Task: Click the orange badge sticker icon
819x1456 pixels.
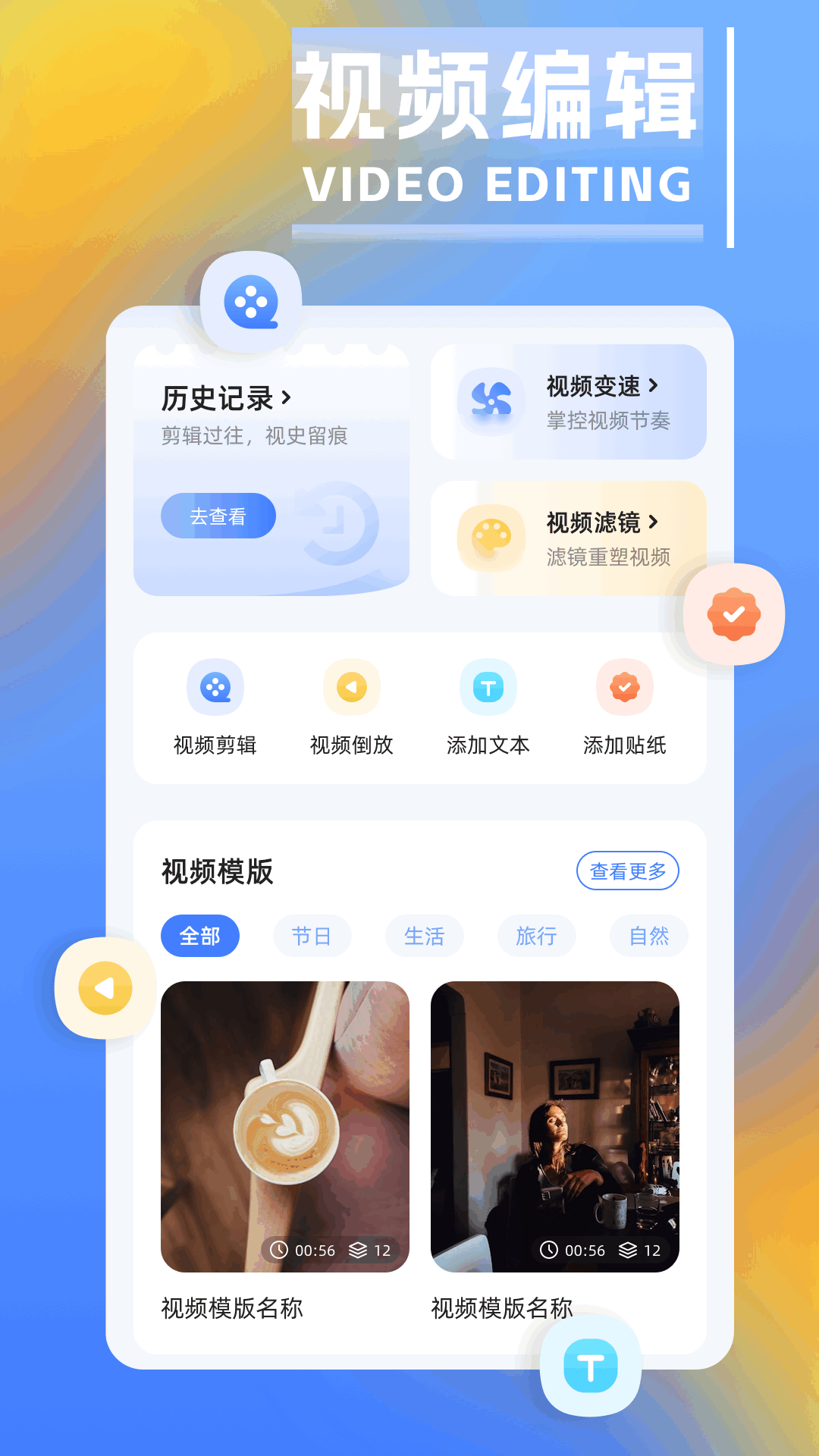Action: coord(733,614)
